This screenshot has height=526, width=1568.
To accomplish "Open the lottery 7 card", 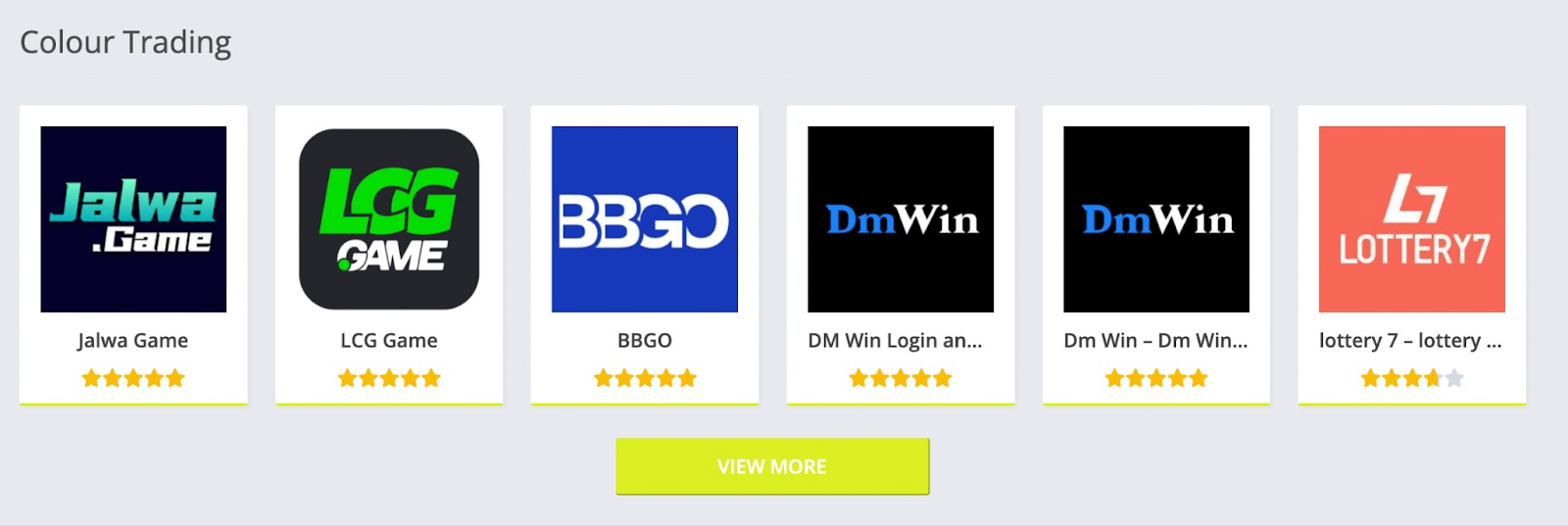I will [1411, 220].
